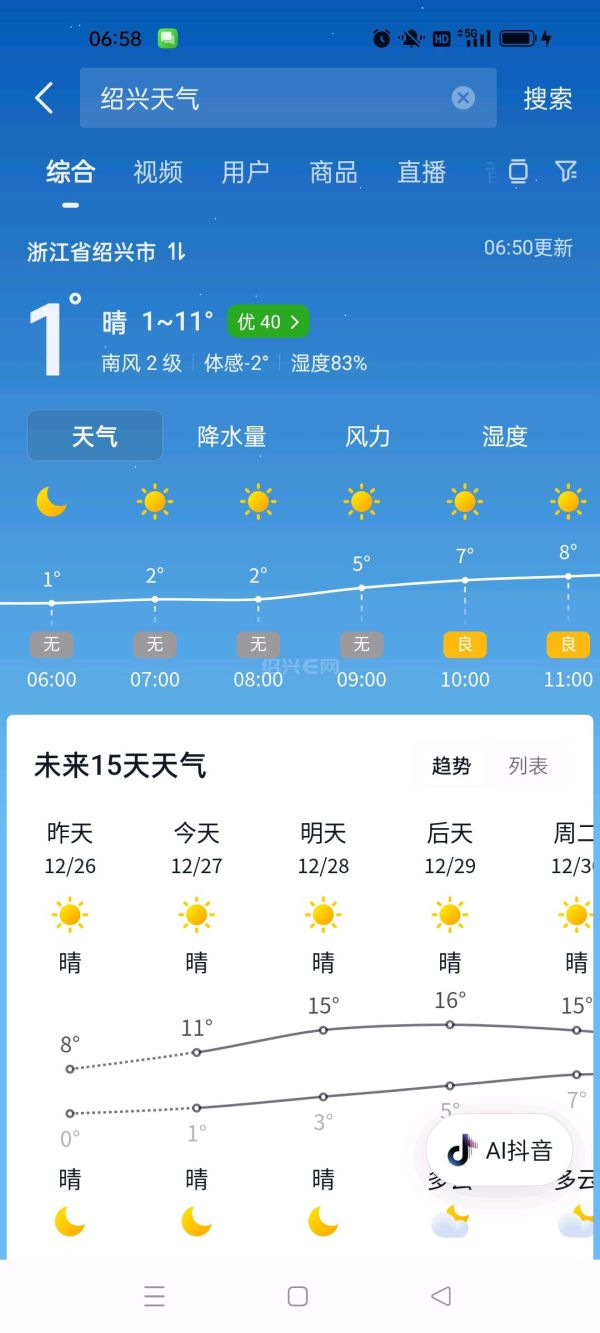This screenshot has width=600, height=1333.
Task: Switch to the 综合 tab
Action: click(70, 172)
